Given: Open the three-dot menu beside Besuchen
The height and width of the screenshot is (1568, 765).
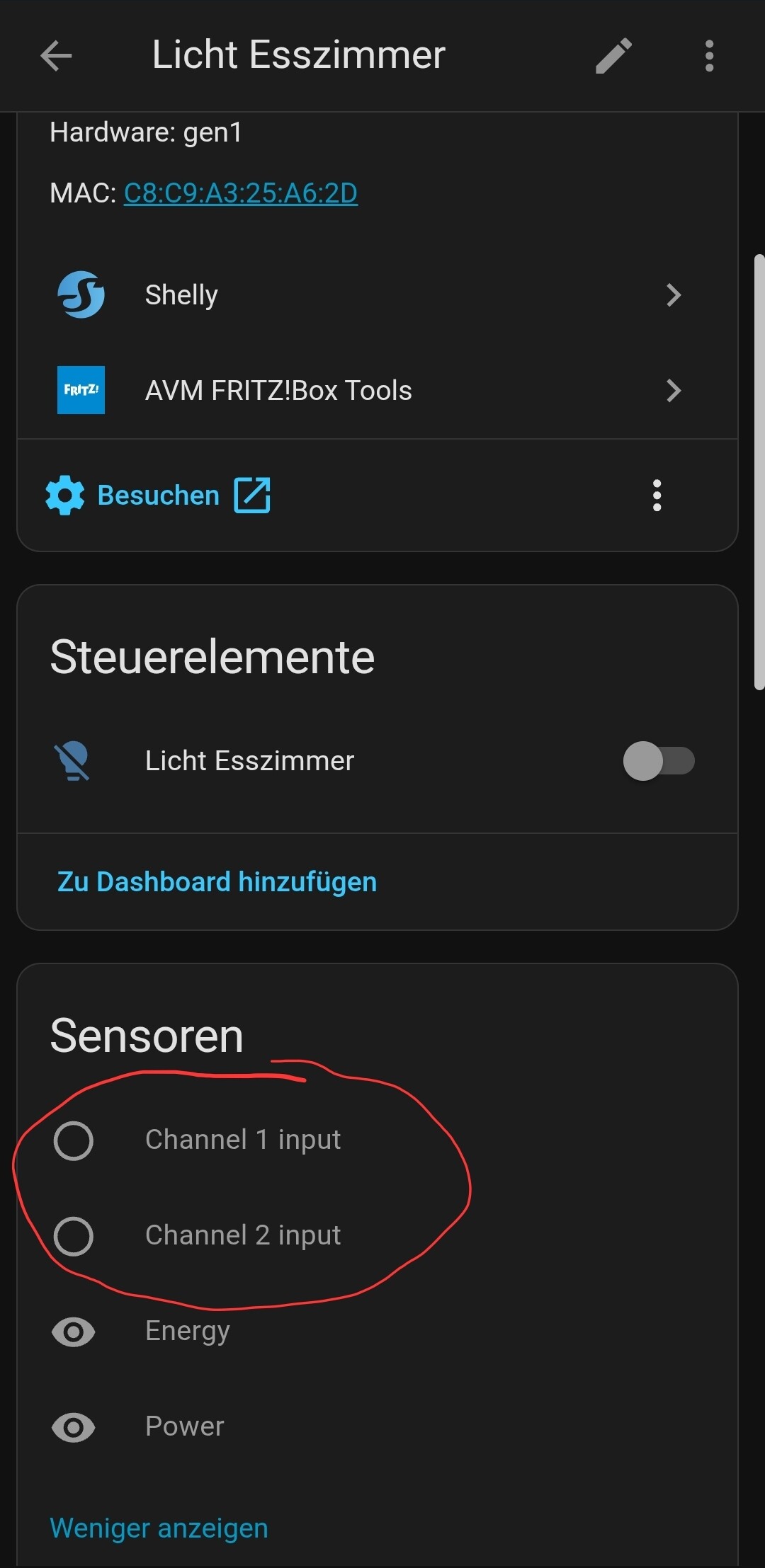Looking at the screenshot, I should [657, 496].
